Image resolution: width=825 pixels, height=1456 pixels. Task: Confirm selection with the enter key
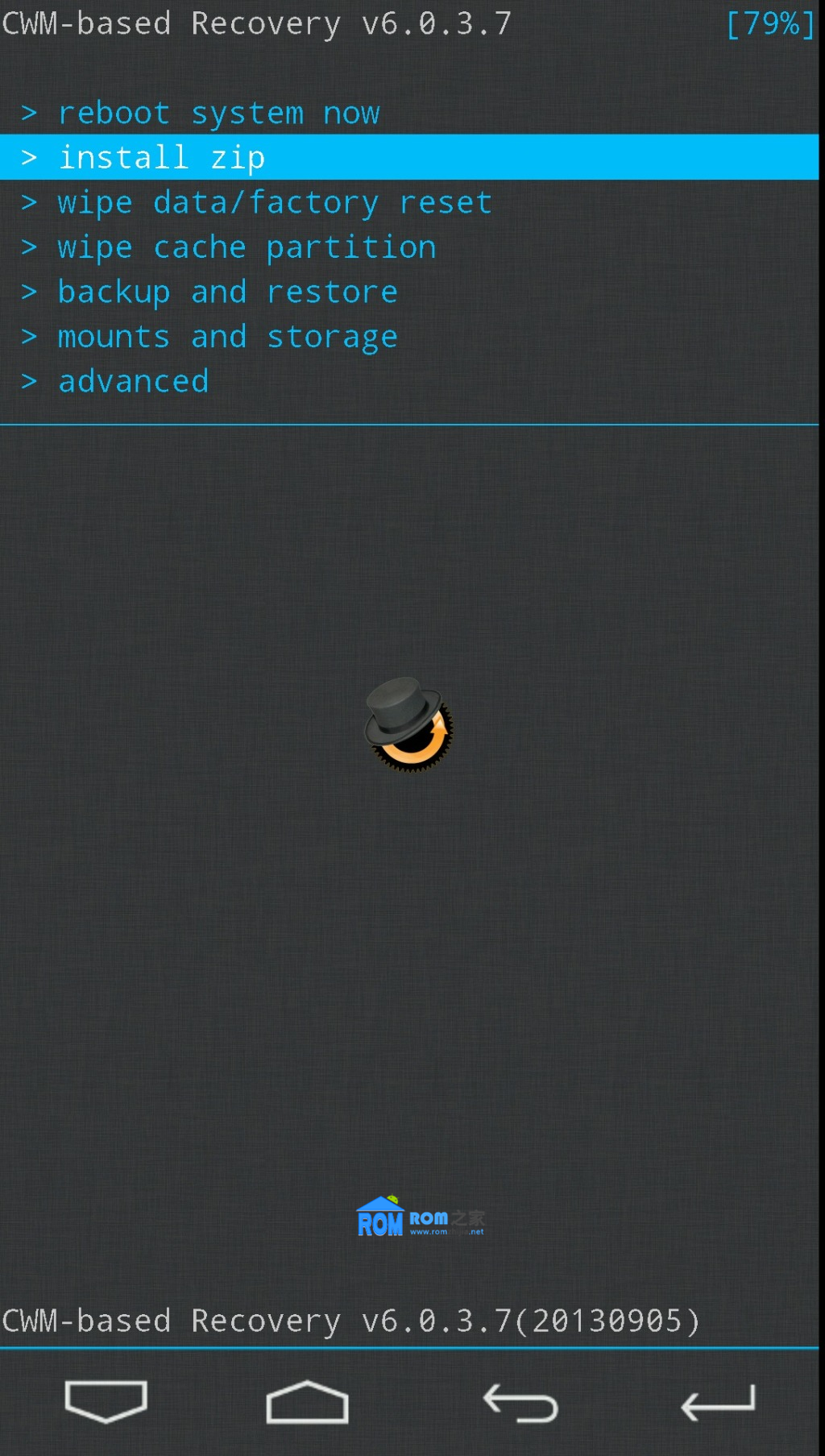click(718, 1403)
